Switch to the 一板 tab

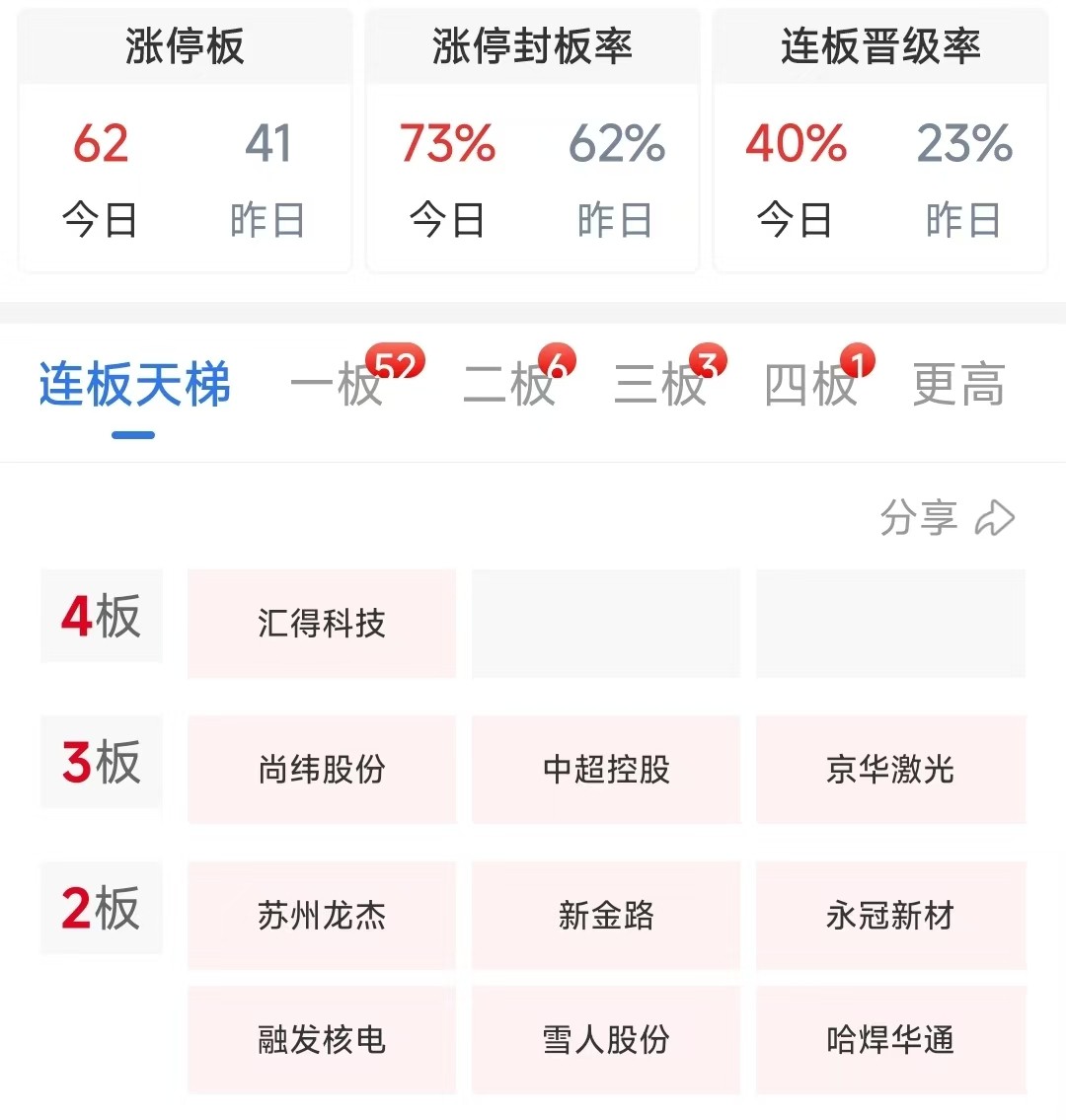338,385
